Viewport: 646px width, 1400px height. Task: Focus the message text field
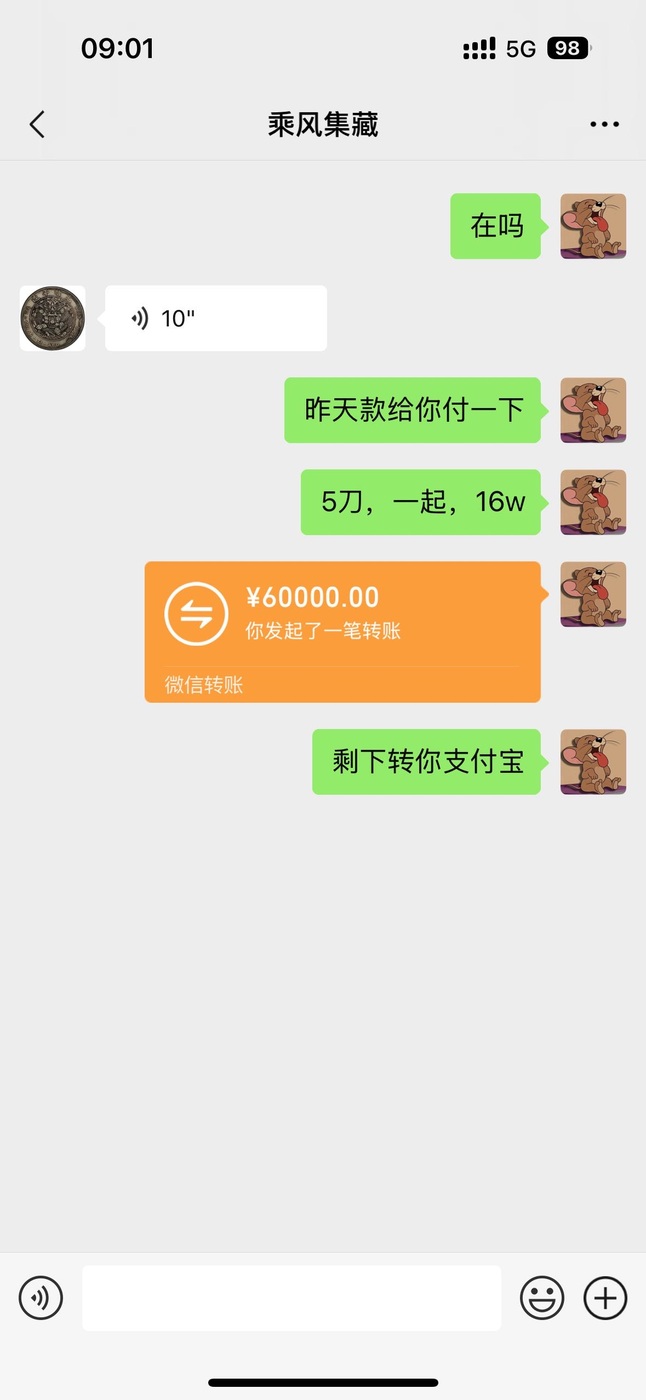291,1298
